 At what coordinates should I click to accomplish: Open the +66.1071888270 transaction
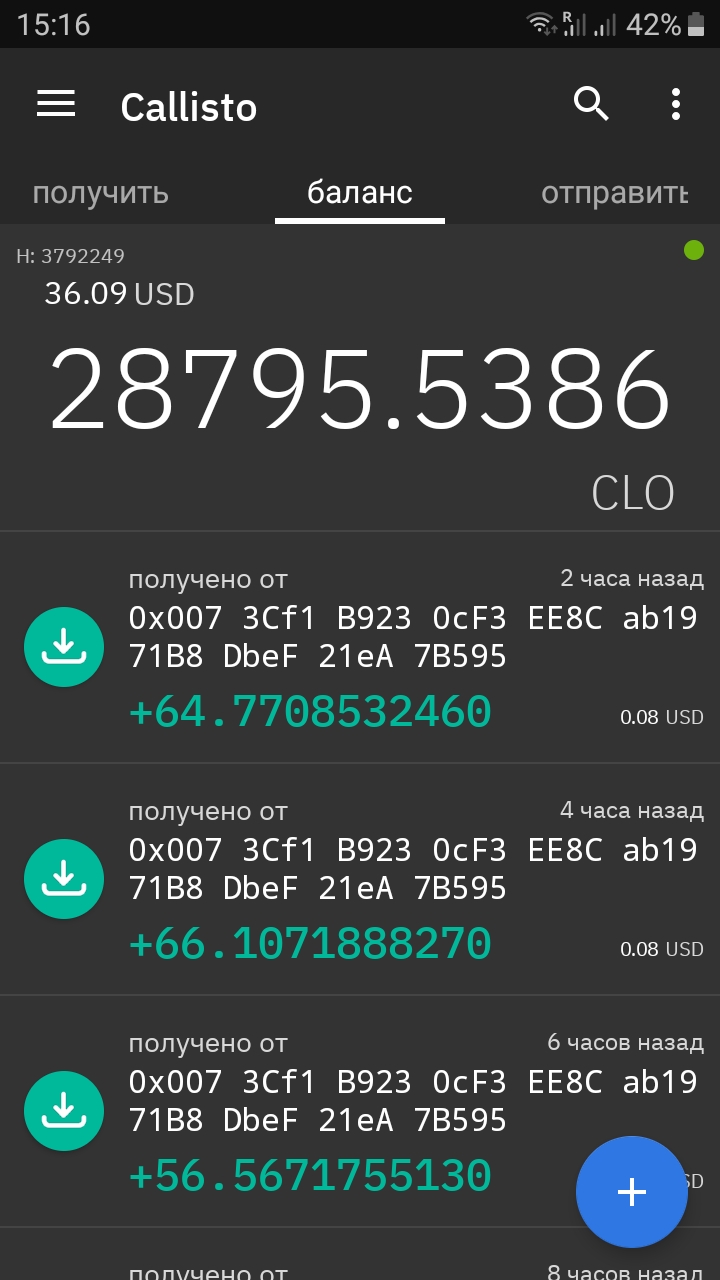point(360,879)
